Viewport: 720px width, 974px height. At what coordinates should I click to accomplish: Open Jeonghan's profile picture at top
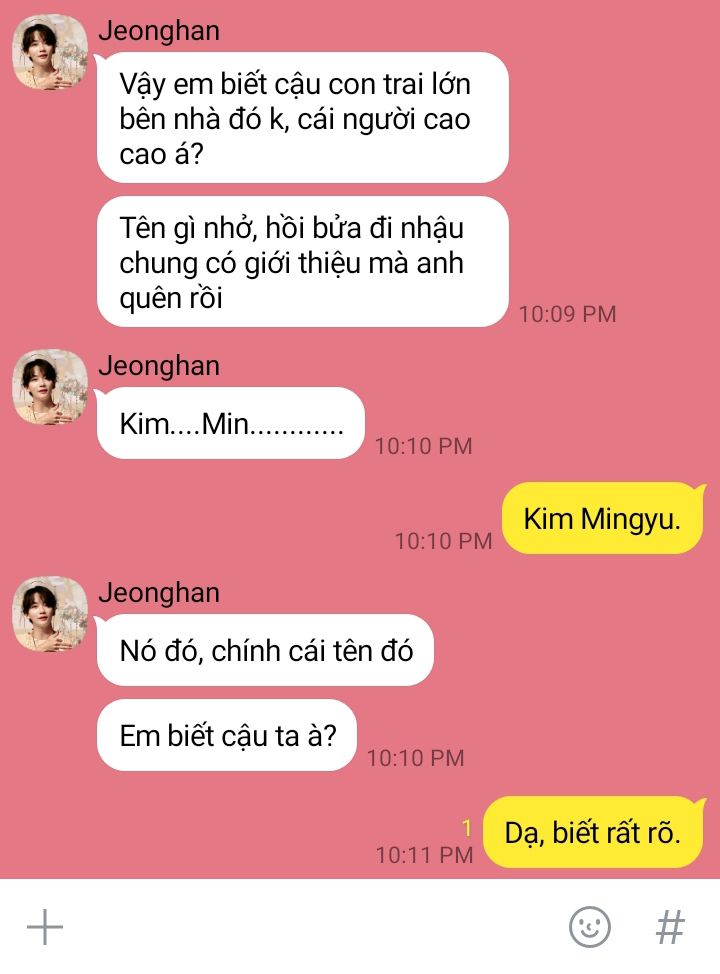49,52
